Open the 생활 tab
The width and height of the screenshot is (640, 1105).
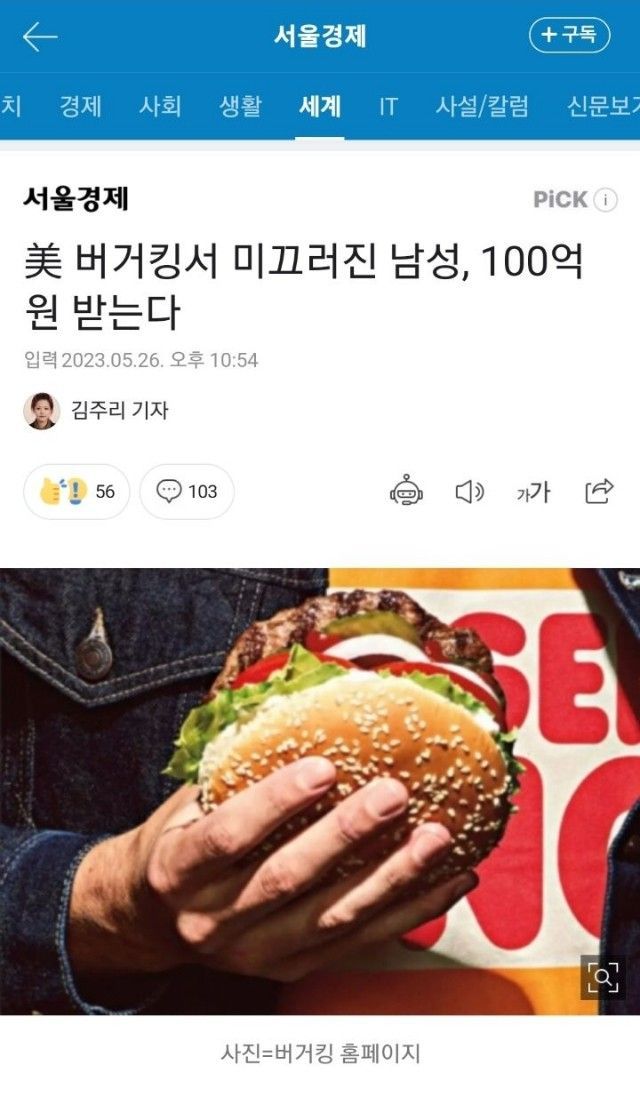point(241,105)
